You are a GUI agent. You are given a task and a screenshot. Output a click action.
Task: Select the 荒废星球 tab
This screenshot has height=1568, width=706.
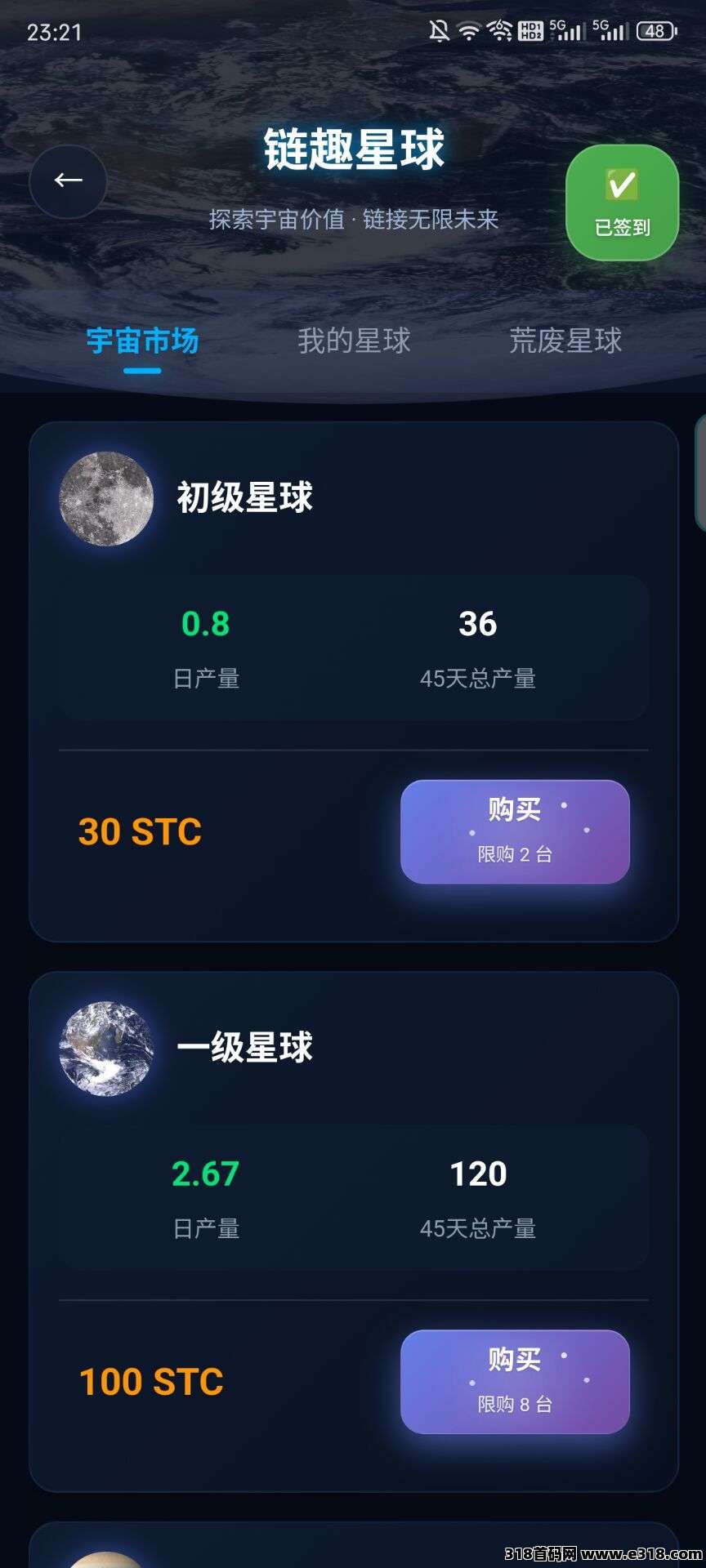pos(565,341)
